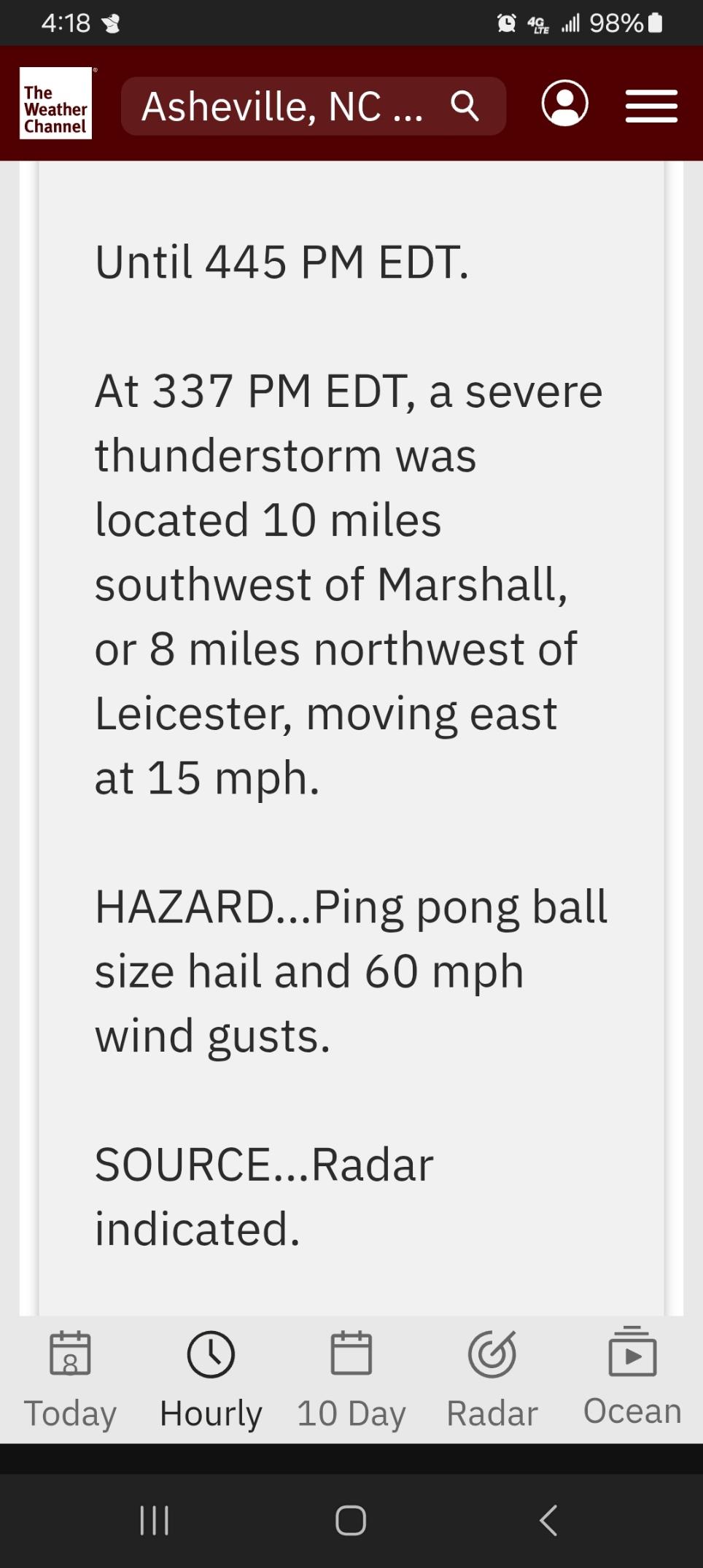The width and height of the screenshot is (703, 1568).
Task: Switch to the Today tab
Action: (x=70, y=1379)
